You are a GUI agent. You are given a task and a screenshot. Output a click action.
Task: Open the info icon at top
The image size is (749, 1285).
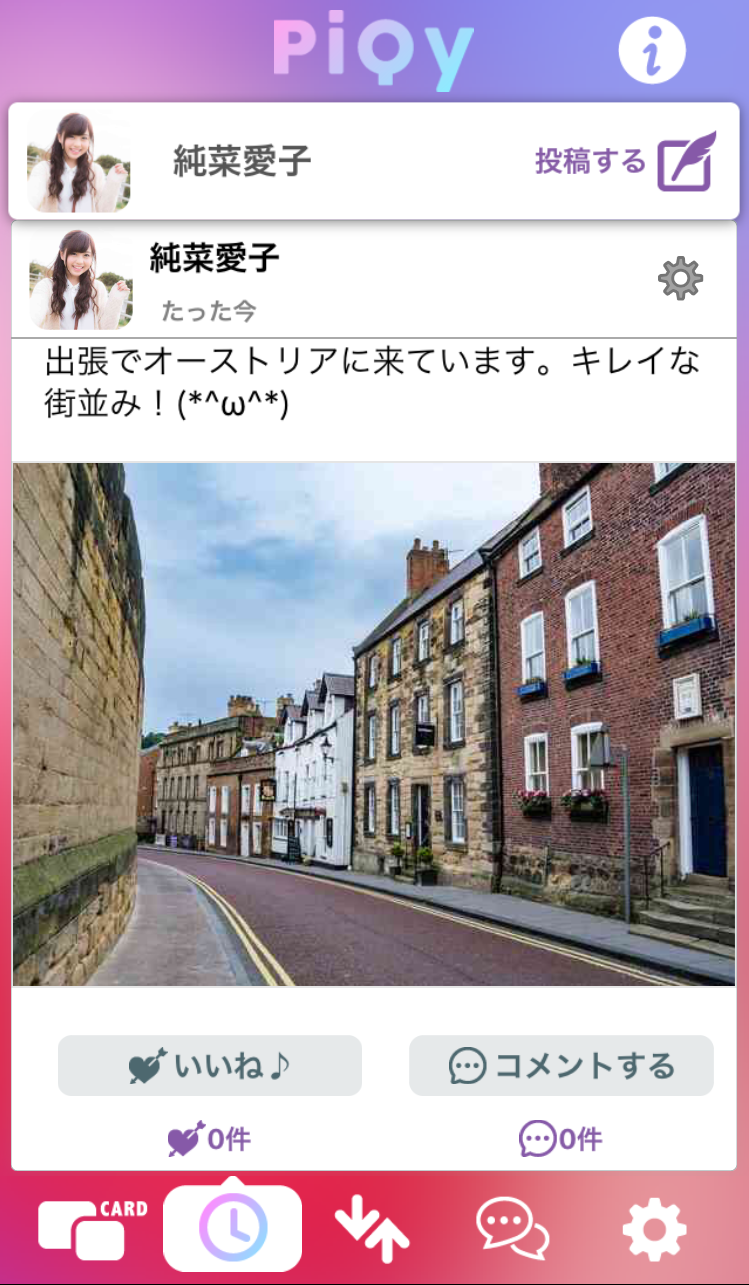click(651, 49)
